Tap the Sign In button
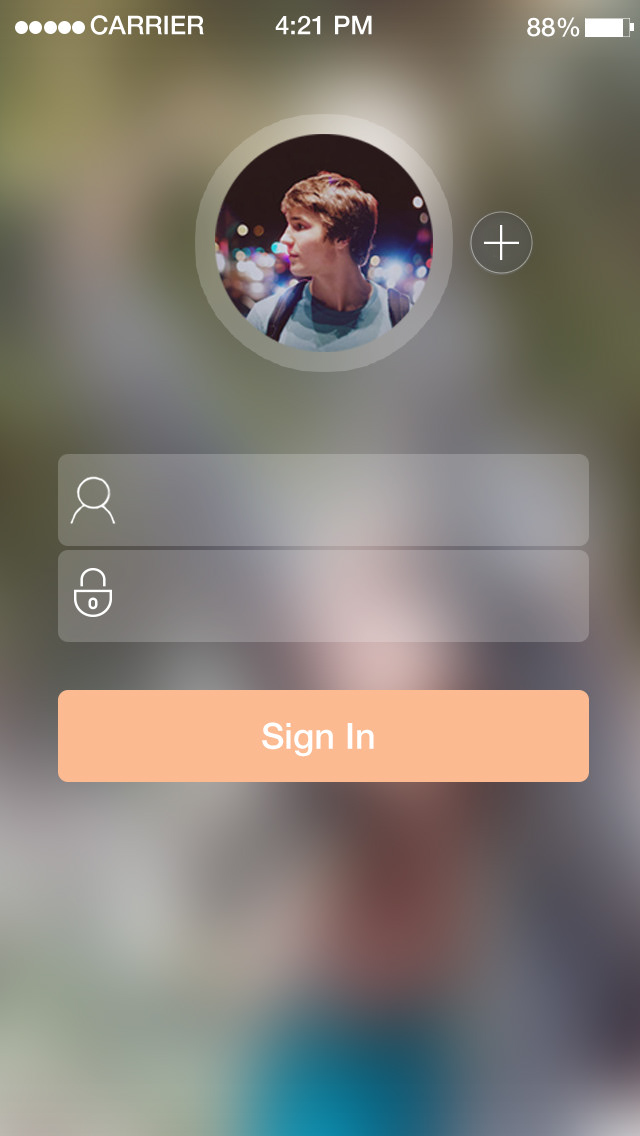 pos(323,736)
